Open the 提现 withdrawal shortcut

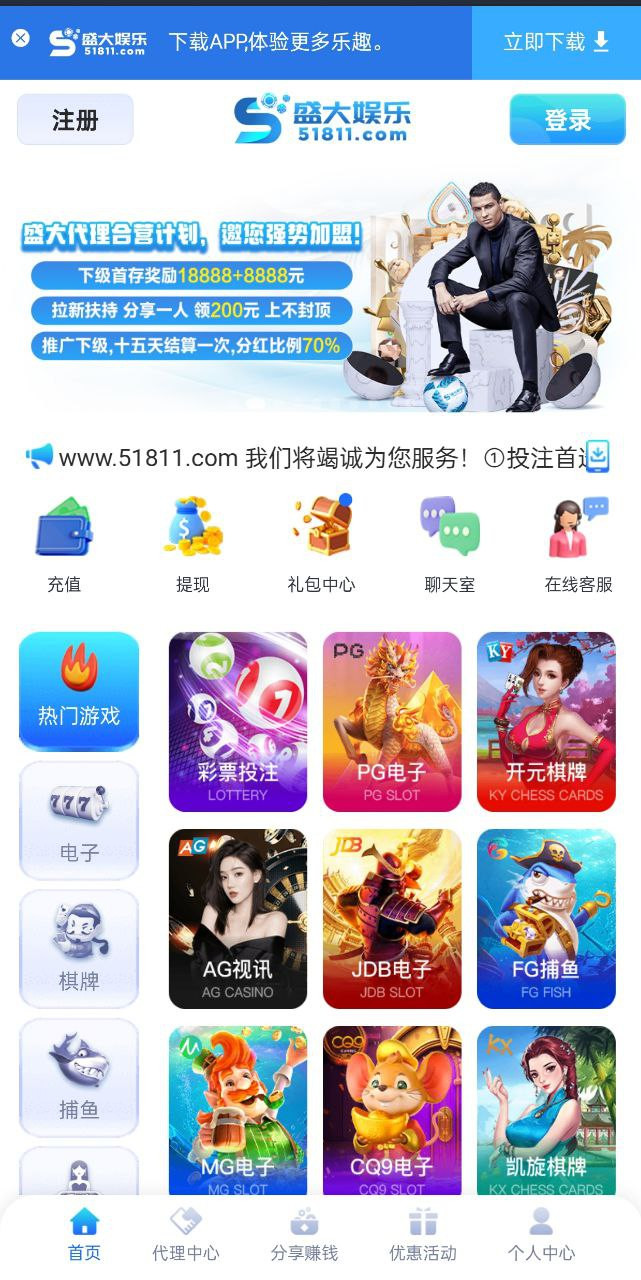(x=192, y=544)
